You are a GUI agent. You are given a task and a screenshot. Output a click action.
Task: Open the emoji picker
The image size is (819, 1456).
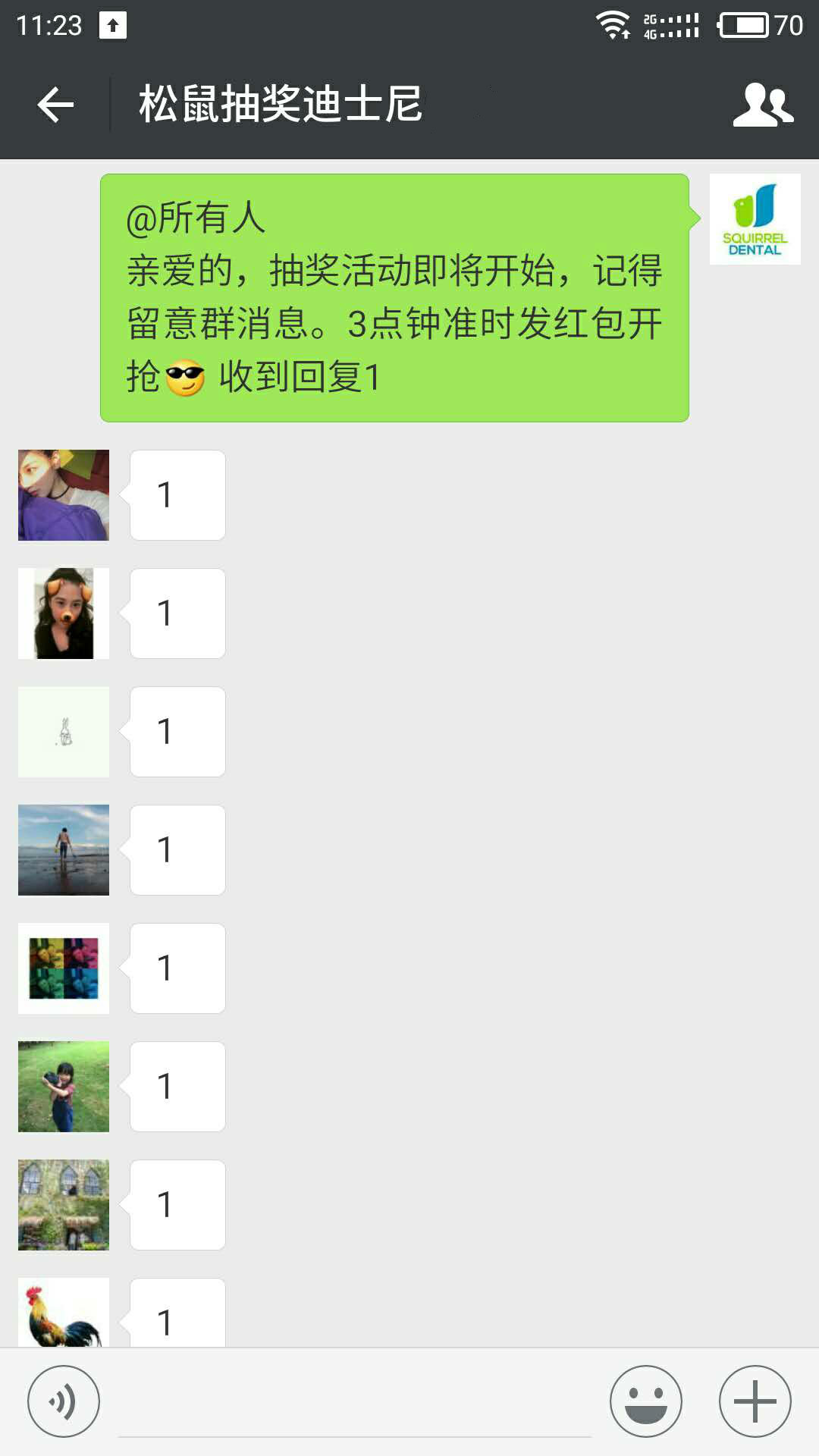click(x=646, y=1401)
